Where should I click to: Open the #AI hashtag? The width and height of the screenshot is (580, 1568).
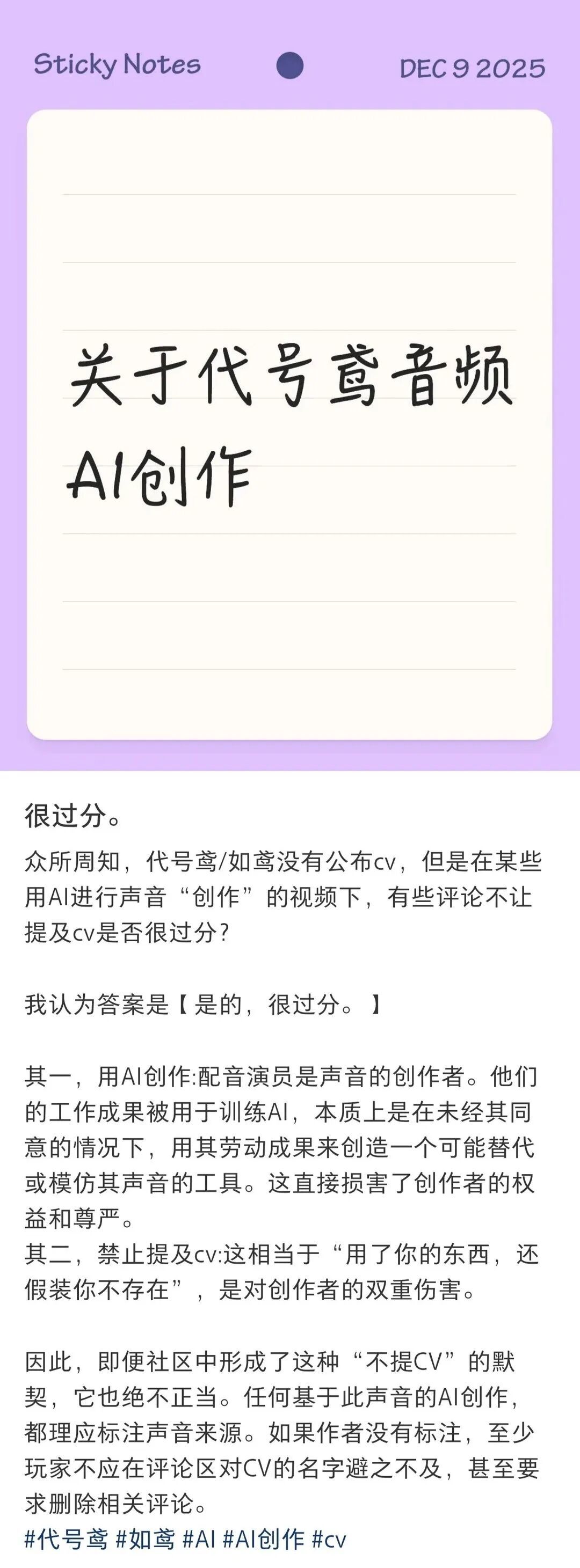(x=199, y=1540)
